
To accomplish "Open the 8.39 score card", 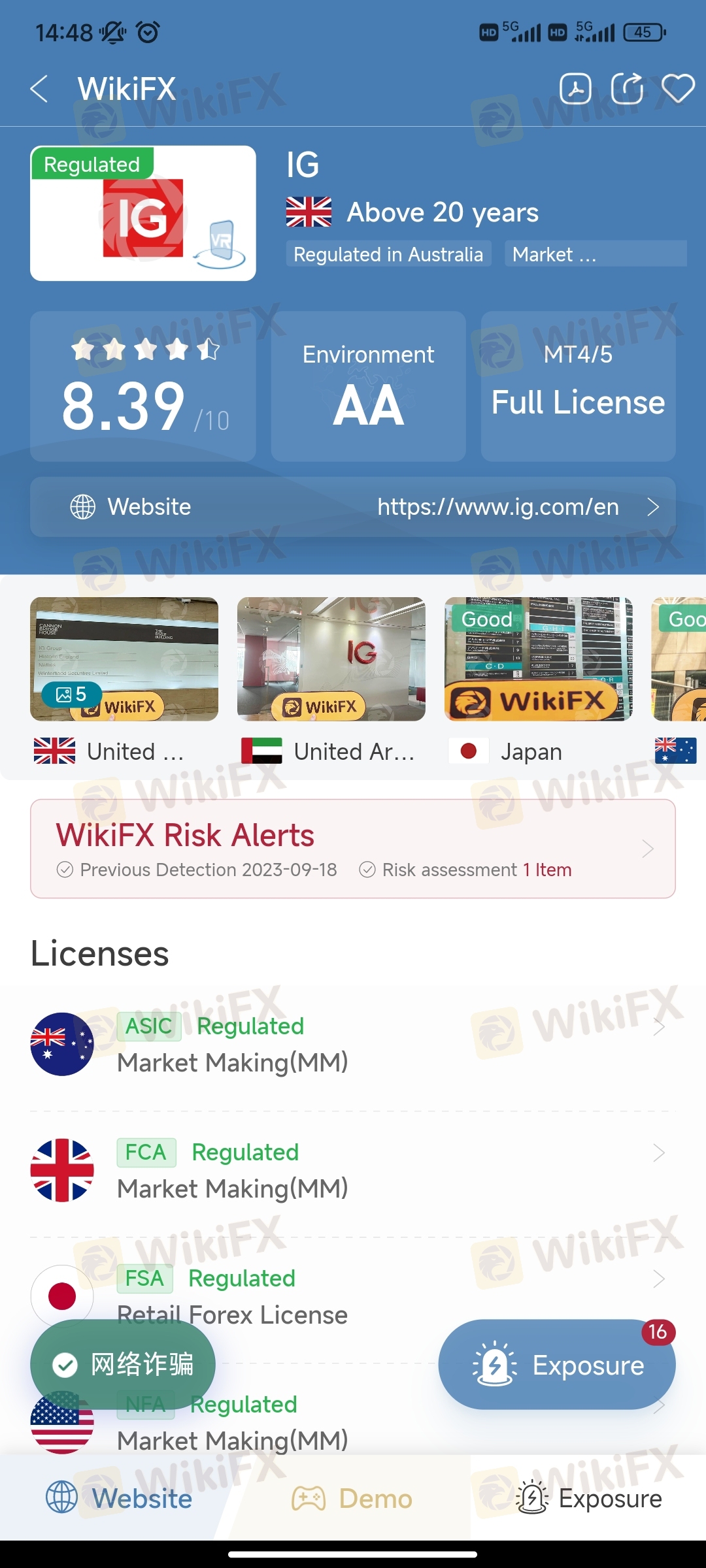I will [143, 386].
